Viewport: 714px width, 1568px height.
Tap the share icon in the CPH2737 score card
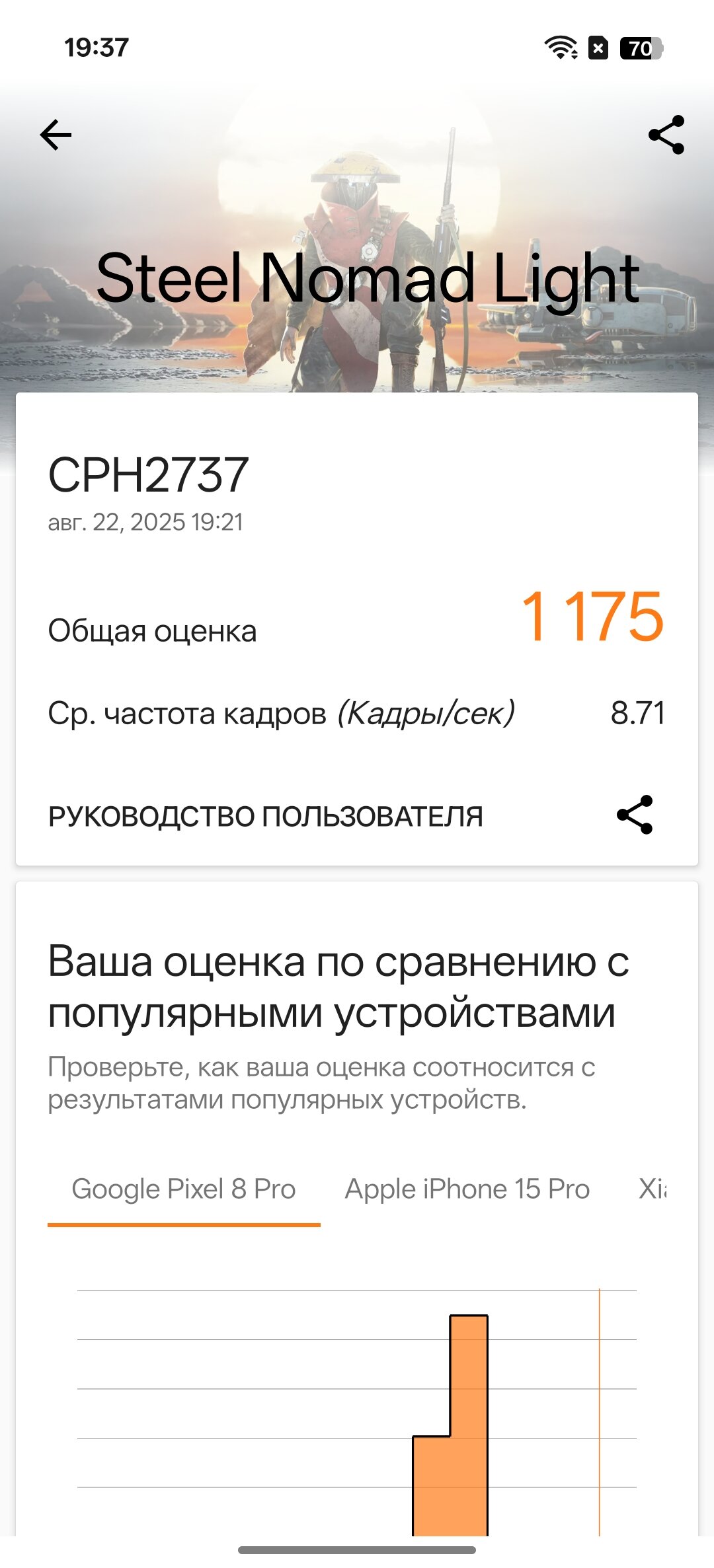[x=635, y=815]
